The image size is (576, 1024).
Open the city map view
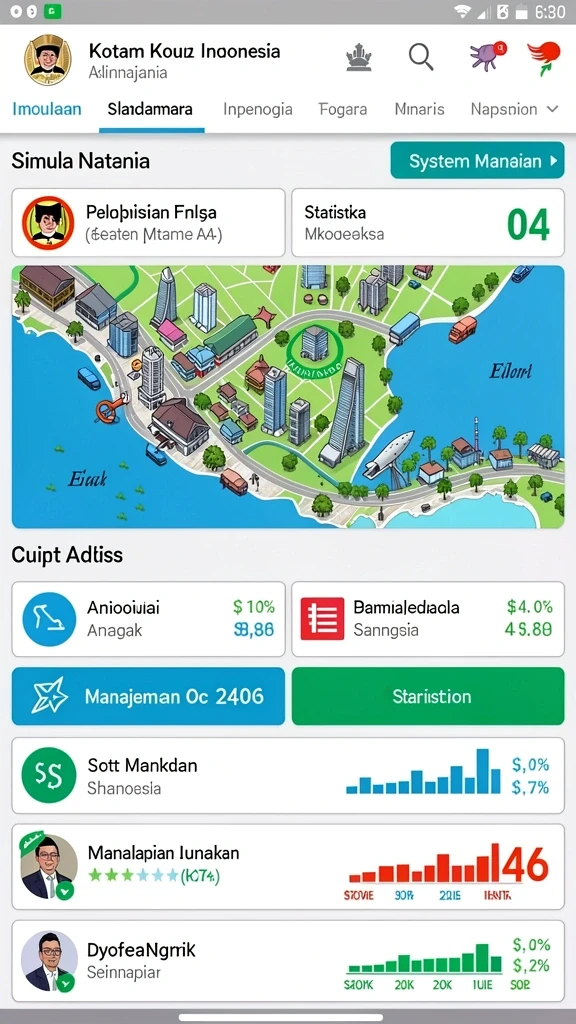click(x=288, y=396)
